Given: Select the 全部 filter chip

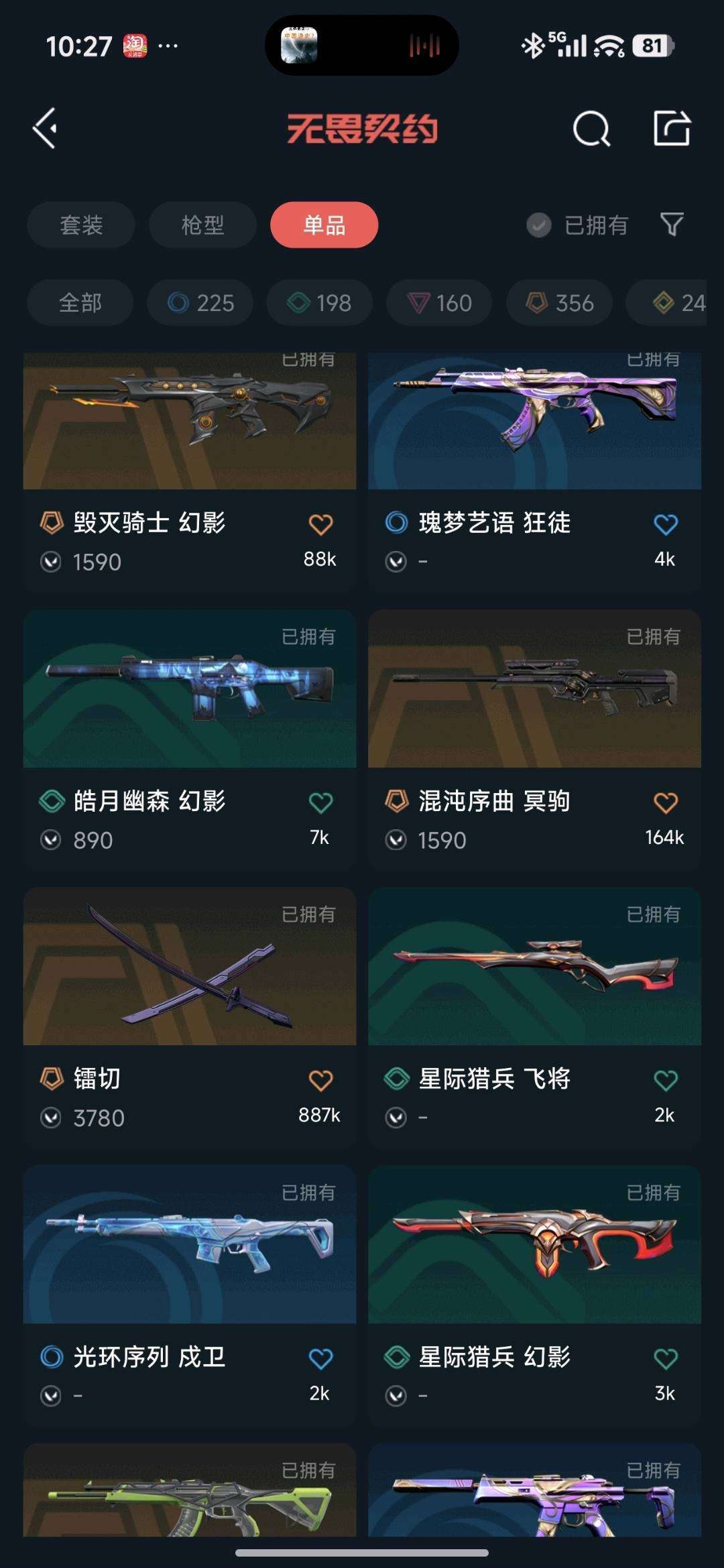Looking at the screenshot, I should 80,302.
